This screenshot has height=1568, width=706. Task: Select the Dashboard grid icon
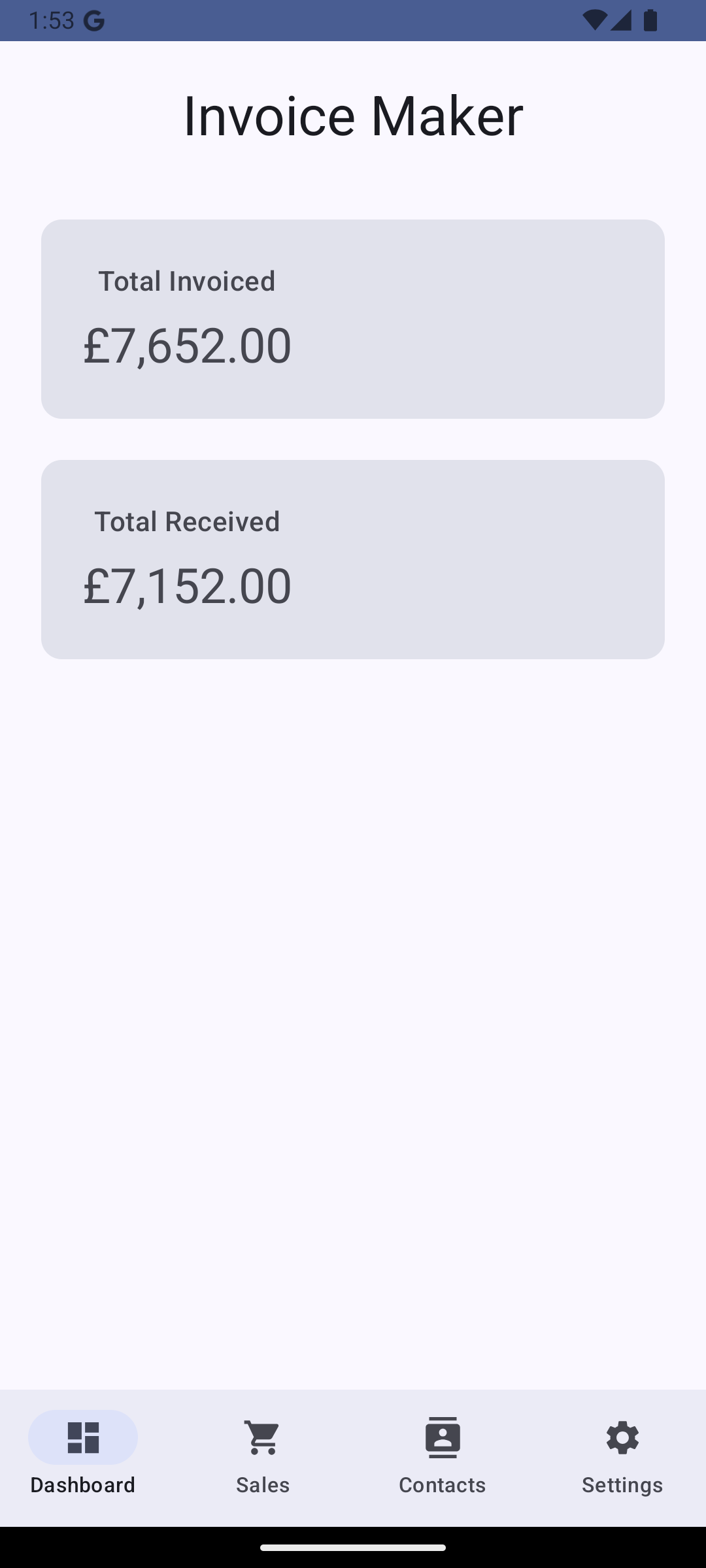(x=82, y=1437)
